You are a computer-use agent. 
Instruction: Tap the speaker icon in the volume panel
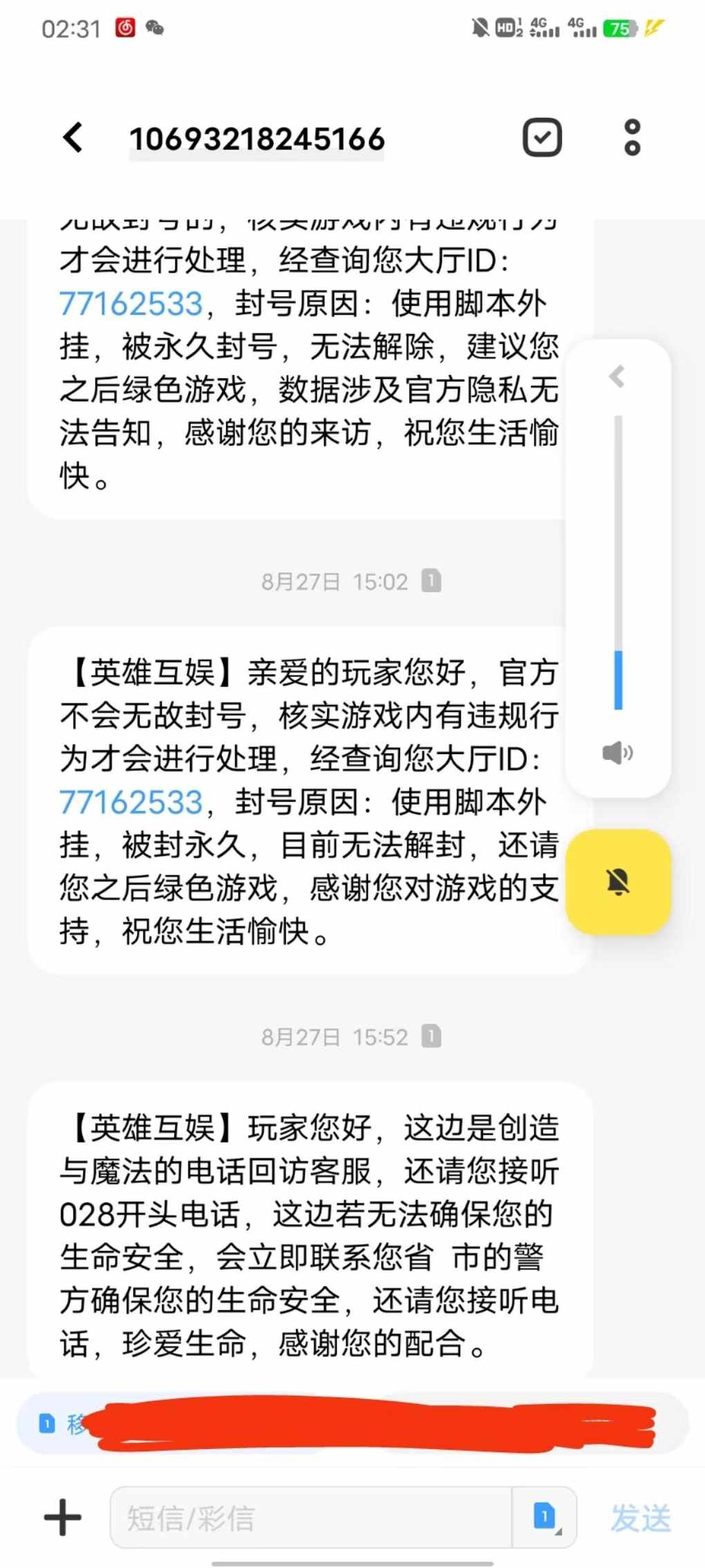click(x=617, y=753)
